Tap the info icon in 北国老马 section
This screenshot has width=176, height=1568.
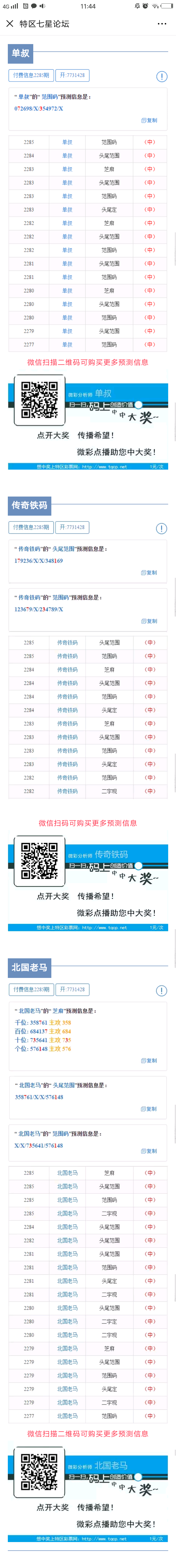click(161, 991)
